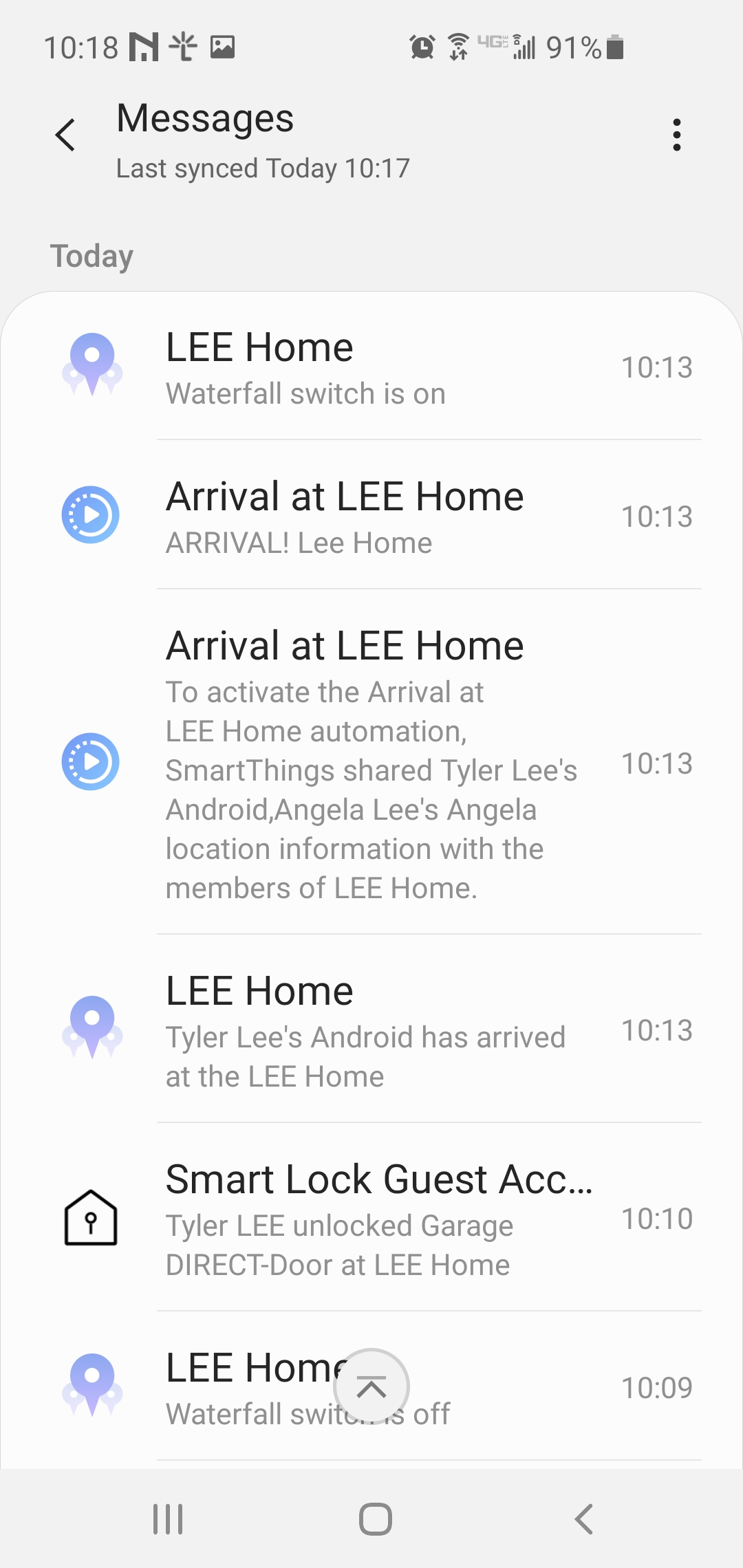The height and width of the screenshot is (1568, 743).
Task: Go to the home screen
Action: pos(376,1519)
